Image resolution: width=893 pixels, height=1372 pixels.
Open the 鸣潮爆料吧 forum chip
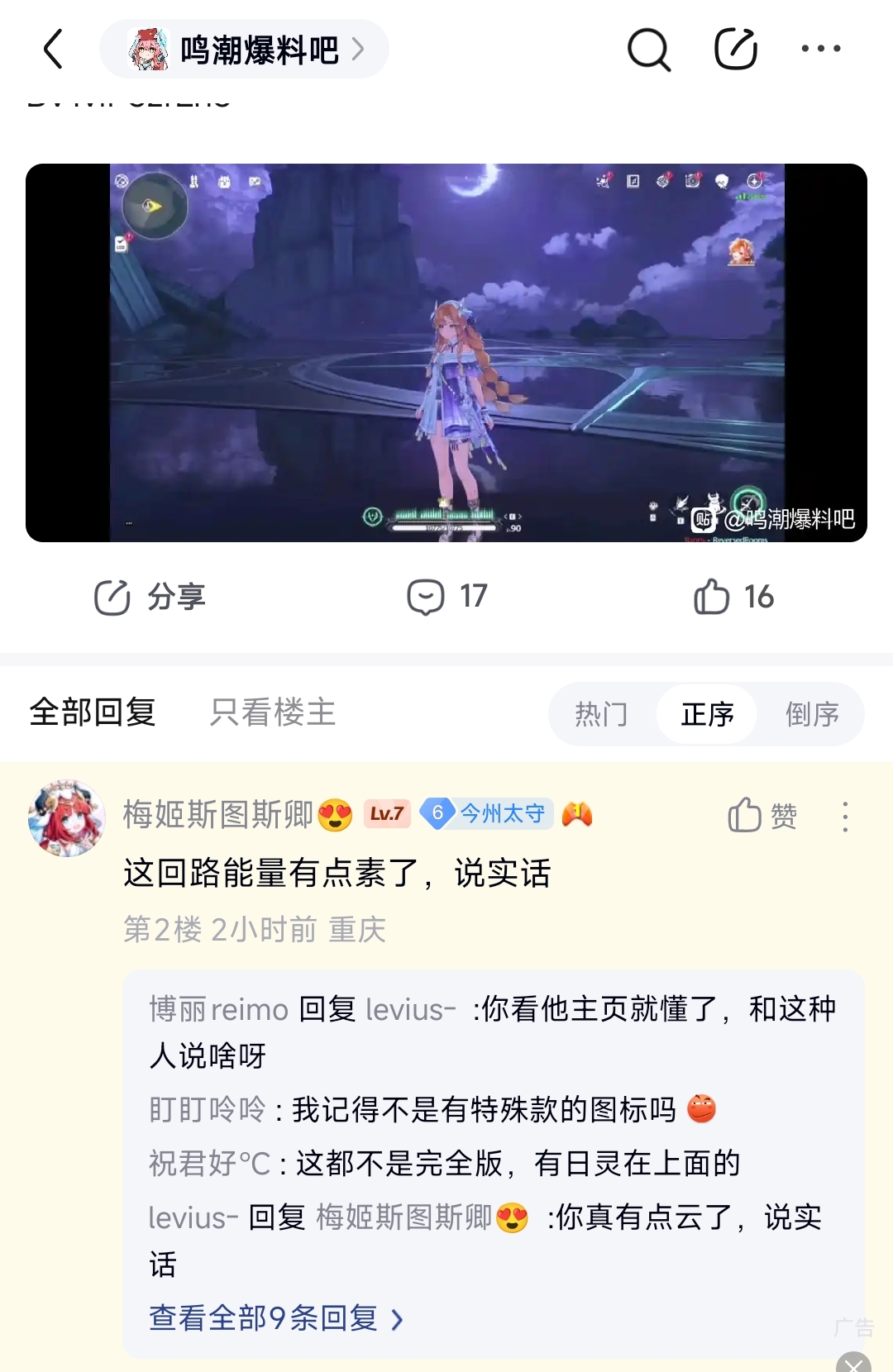click(245, 50)
